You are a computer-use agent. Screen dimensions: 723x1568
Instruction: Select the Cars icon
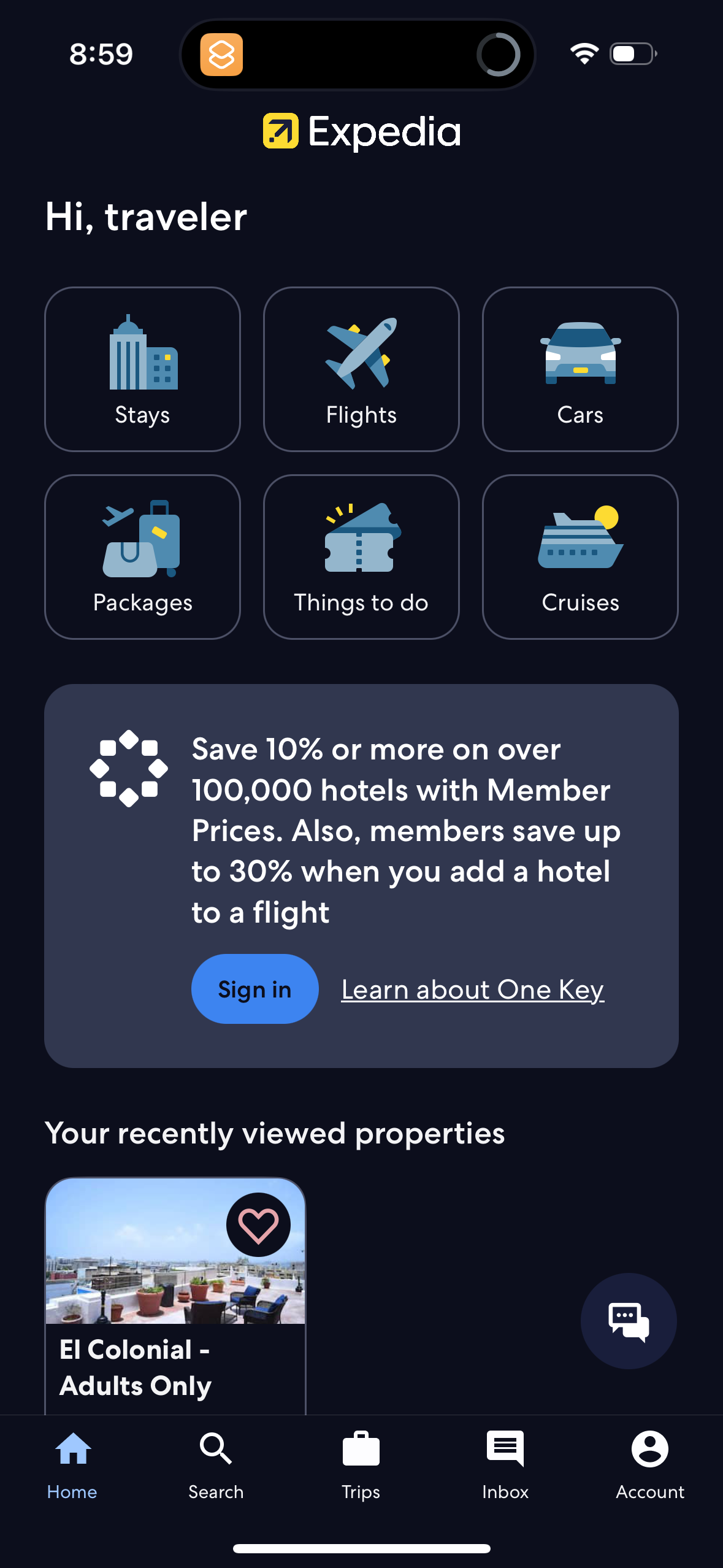click(x=580, y=368)
